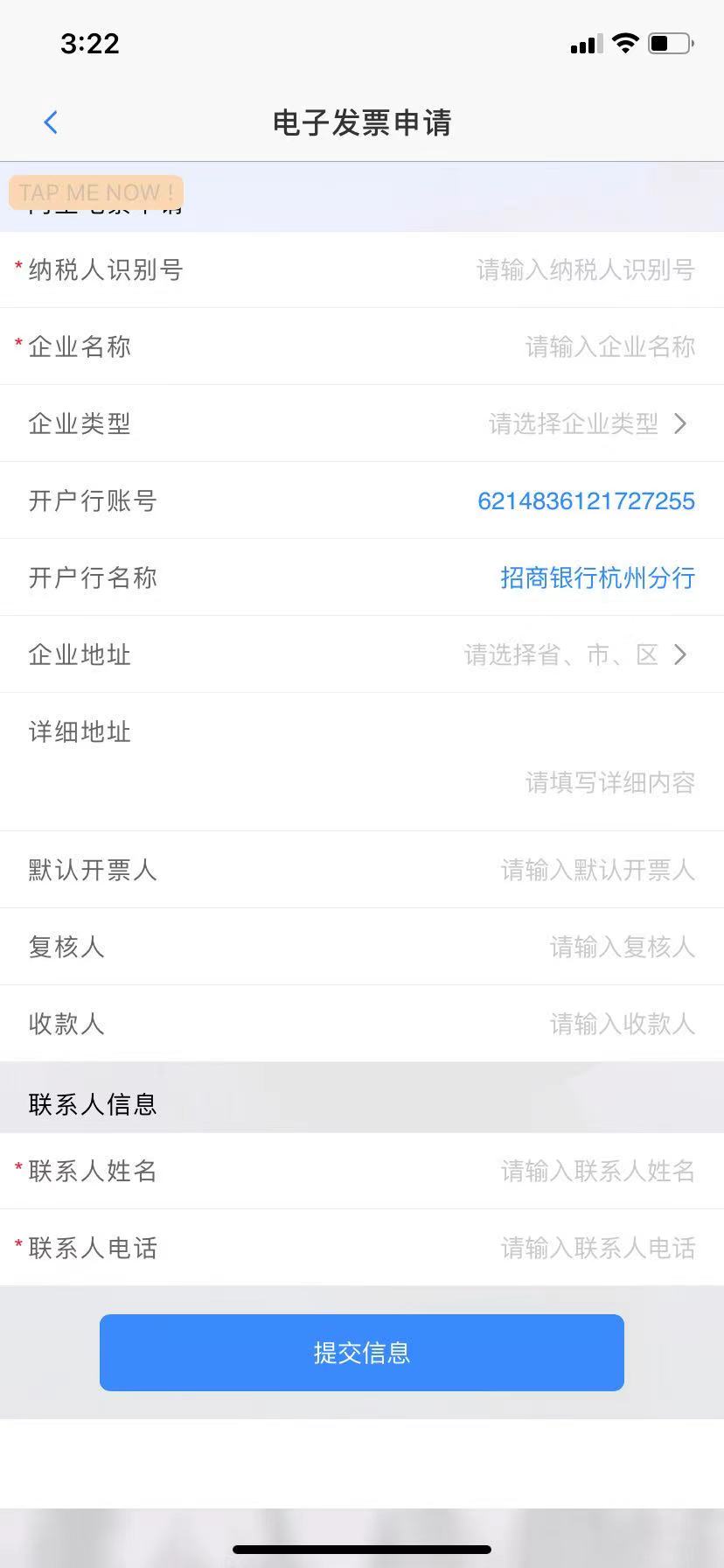Go back from 电子发票申请 page
724x1568 pixels.
click(x=51, y=122)
